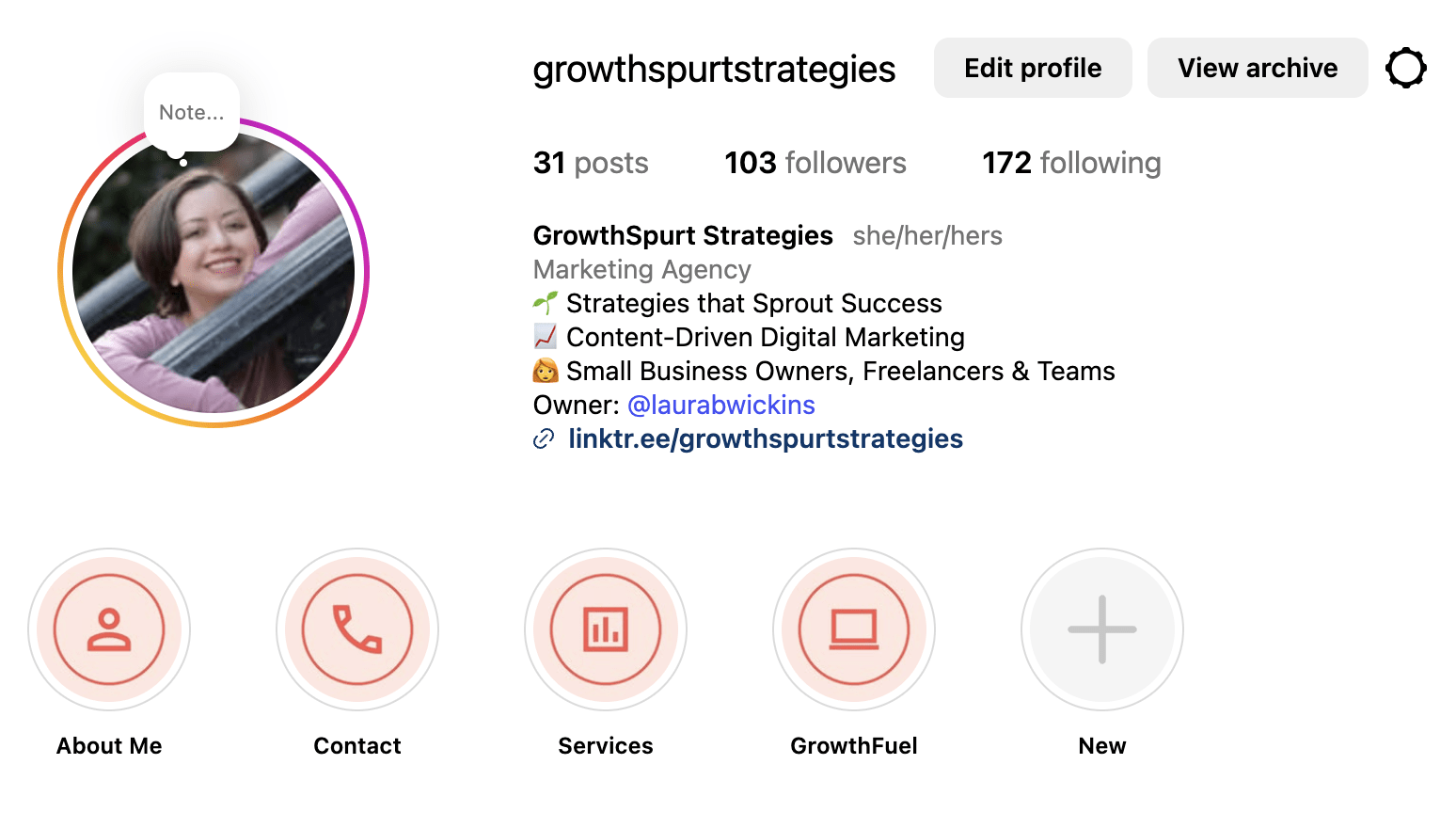
Task: Open View archive
Action: 1257,69
